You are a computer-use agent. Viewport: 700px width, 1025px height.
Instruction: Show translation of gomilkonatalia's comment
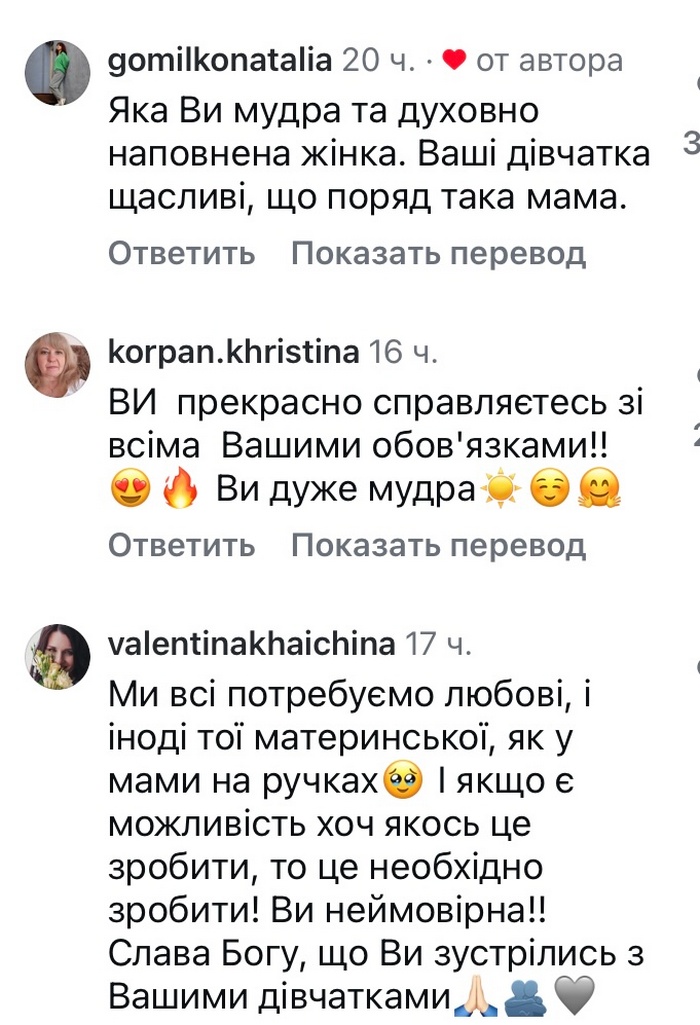(x=438, y=253)
